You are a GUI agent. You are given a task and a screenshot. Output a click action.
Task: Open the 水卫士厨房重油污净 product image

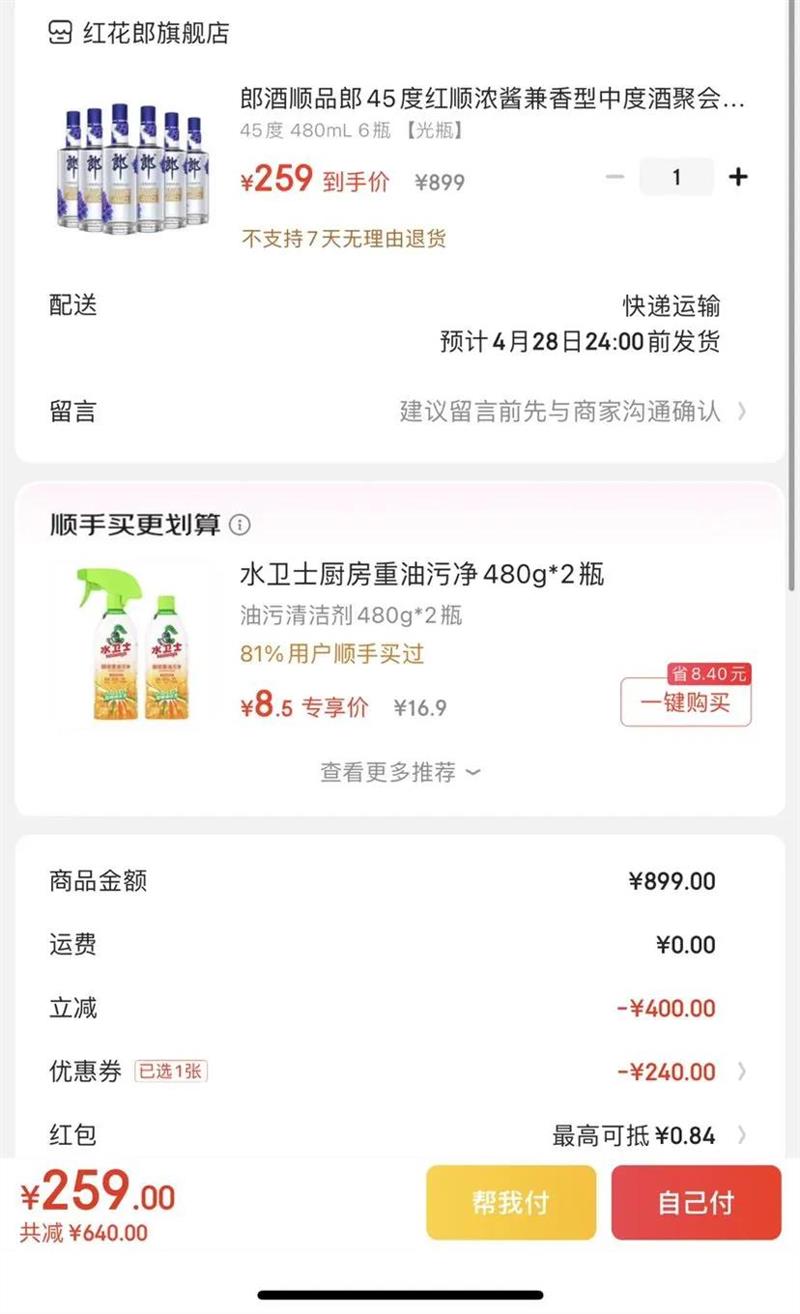[127, 645]
